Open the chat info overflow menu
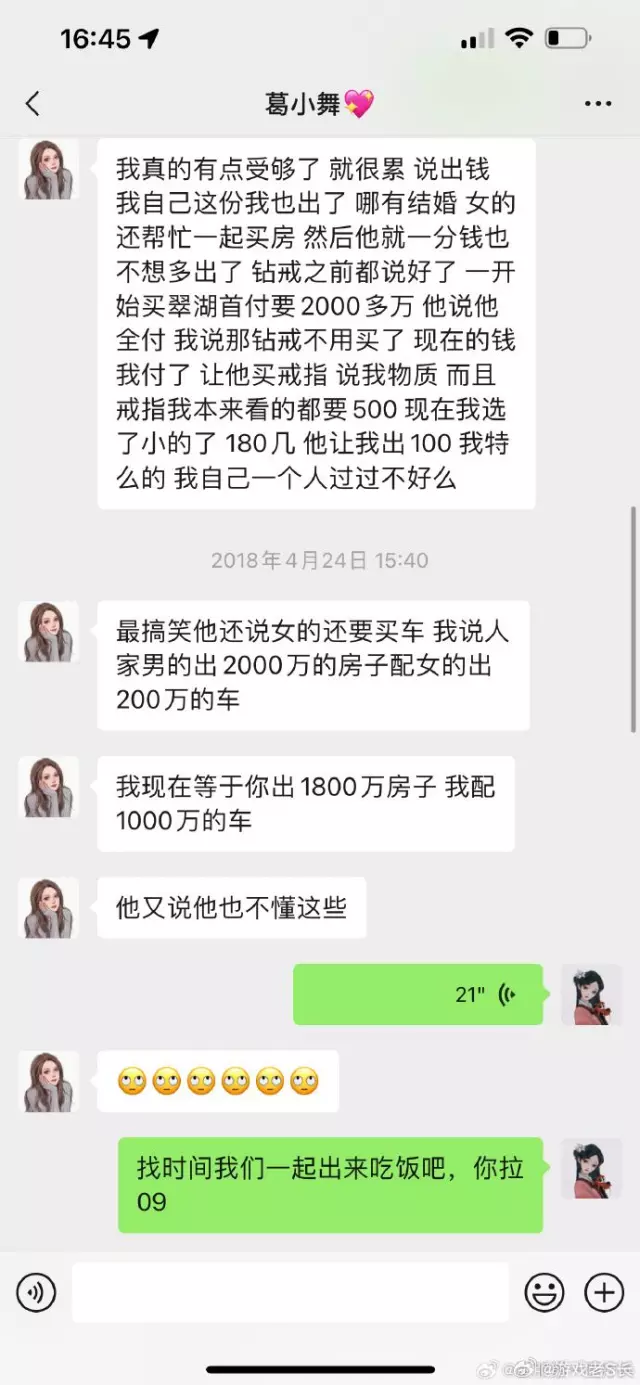 [597, 103]
